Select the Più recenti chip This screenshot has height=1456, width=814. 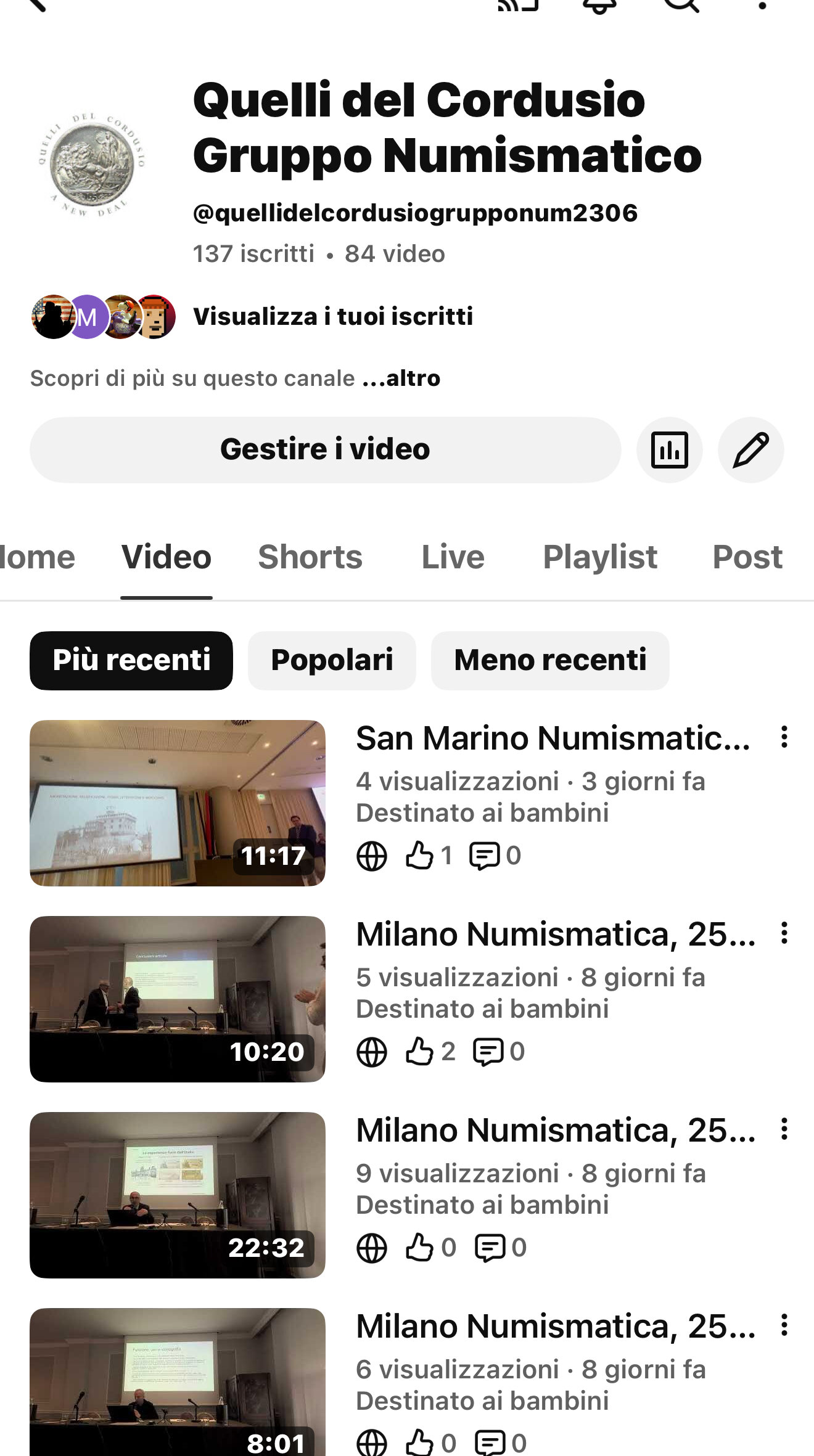[x=131, y=660]
